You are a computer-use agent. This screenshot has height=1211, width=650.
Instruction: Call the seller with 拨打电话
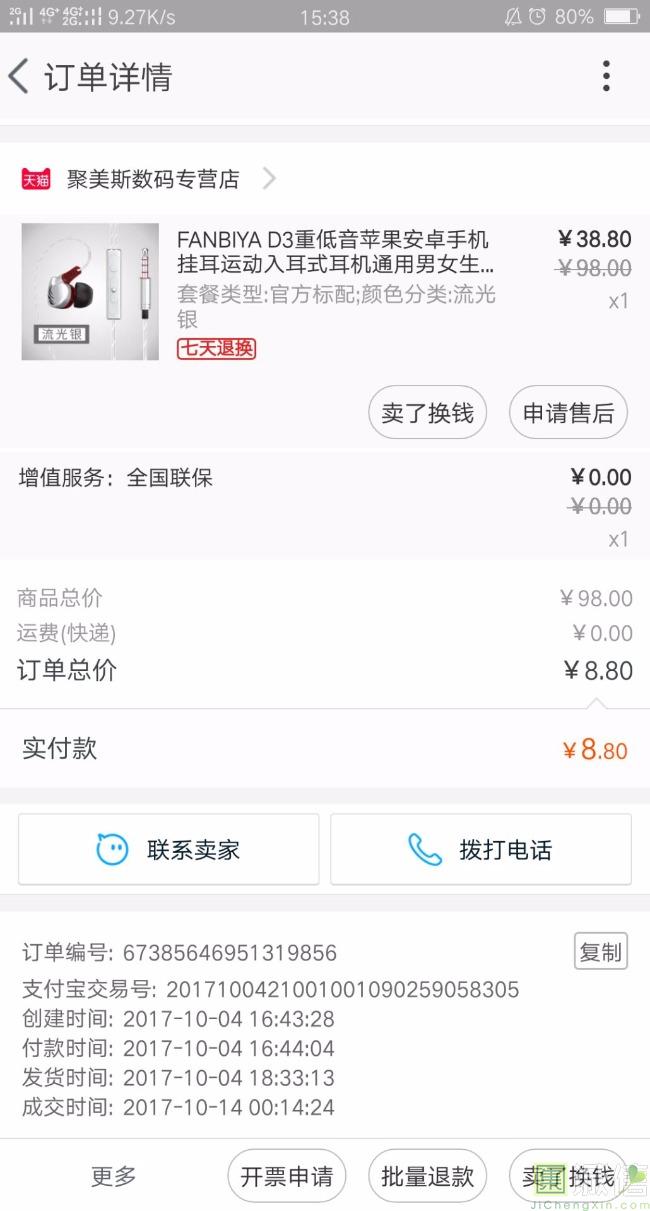point(481,850)
